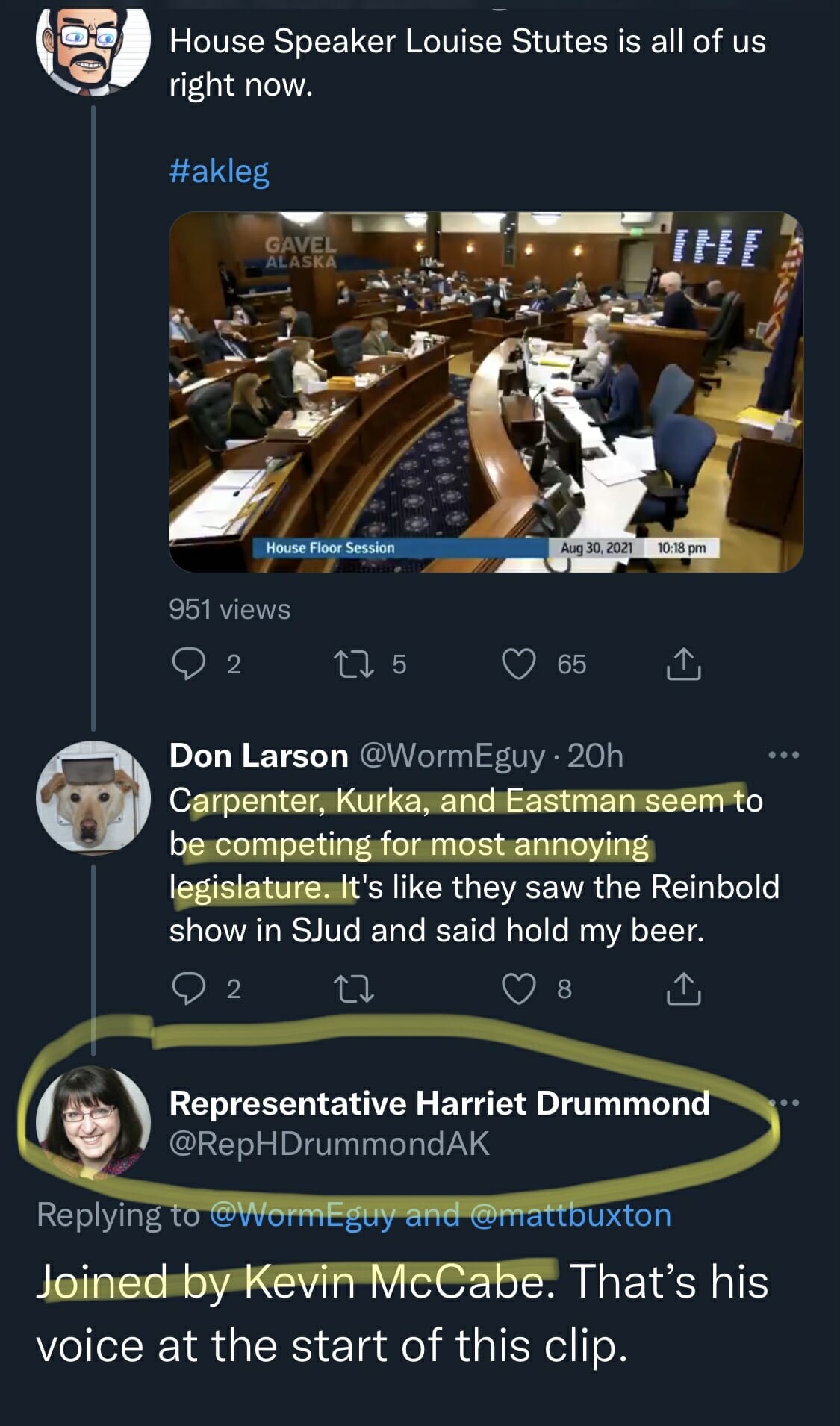Play the House Floor Session video
This screenshot has width=840, height=1426.
[486, 392]
